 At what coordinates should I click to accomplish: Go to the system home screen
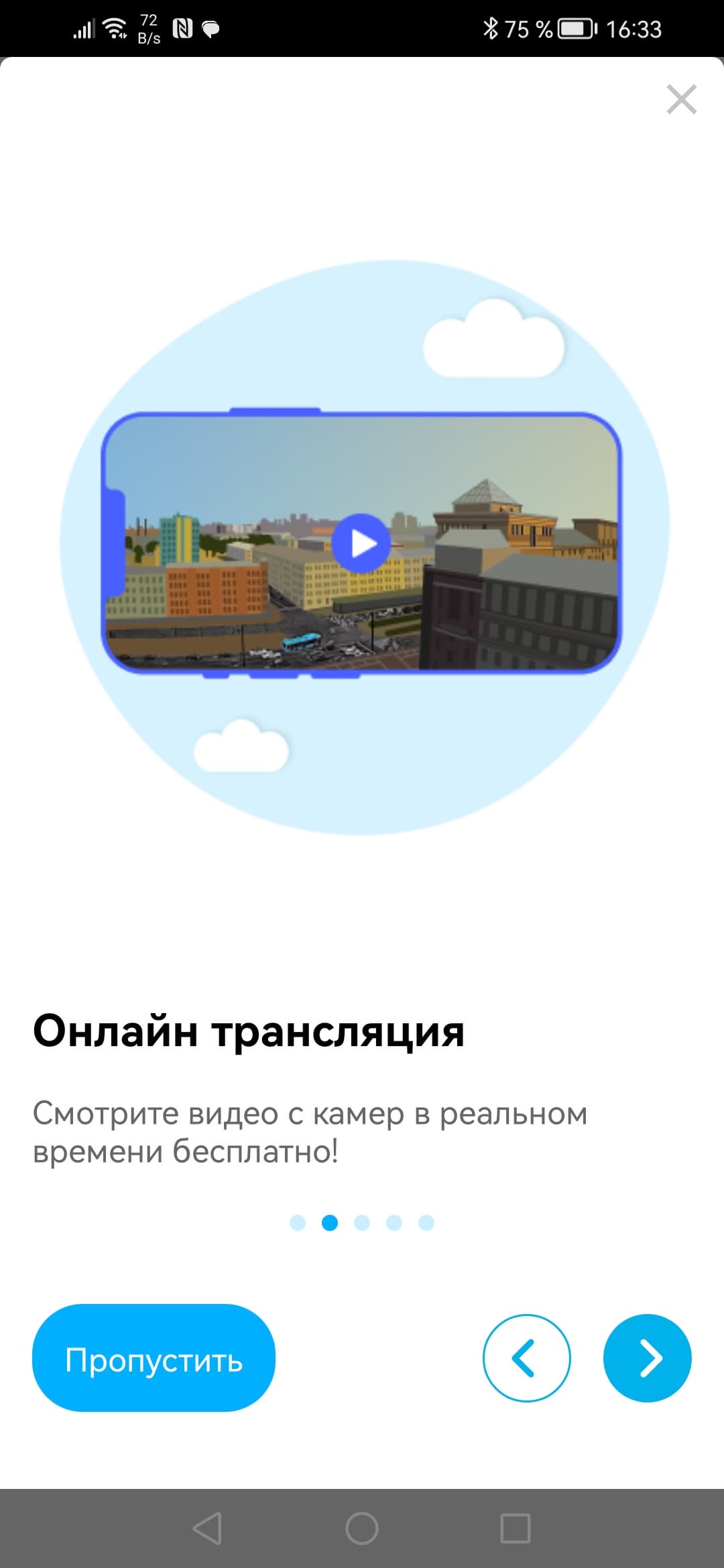[x=362, y=1528]
